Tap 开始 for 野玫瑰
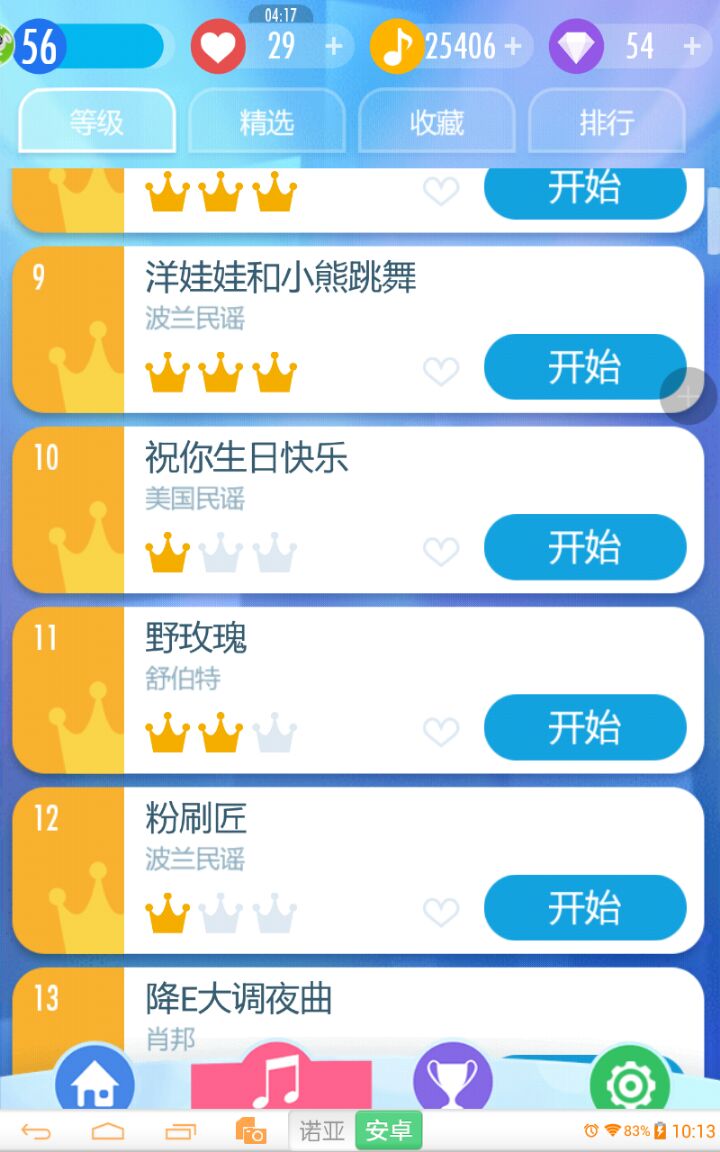The height and width of the screenshot is (1152, 720). pos(585,728)
